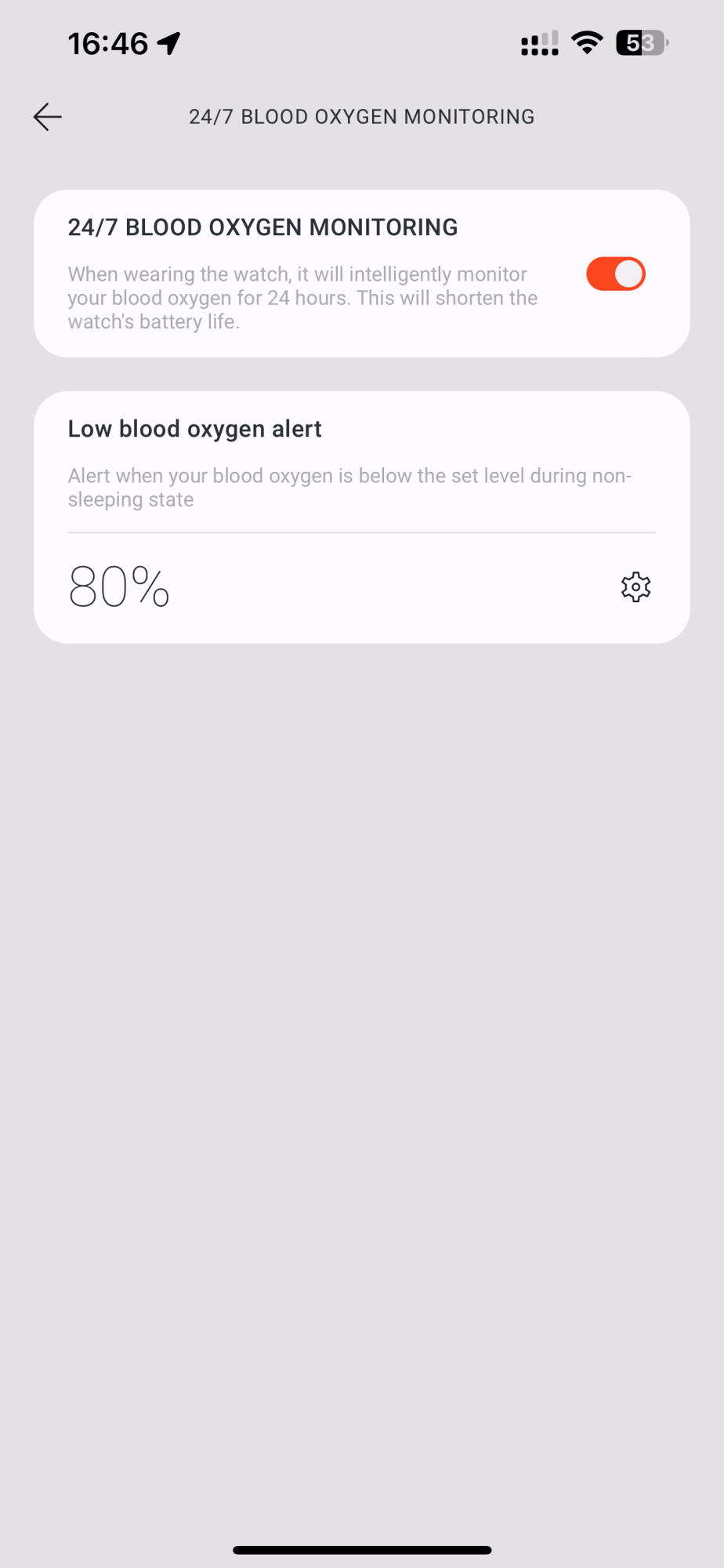Disable 24/7 blood oxygen monitoring switch
724x1568 pixels.
click(615, 274)
